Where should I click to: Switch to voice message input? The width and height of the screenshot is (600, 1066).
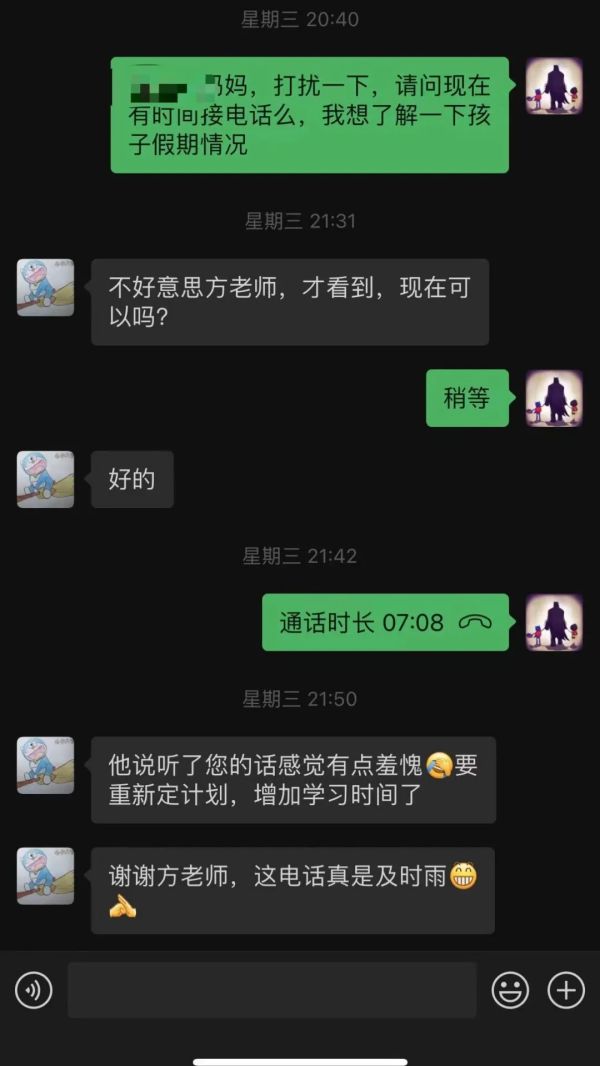(33, 990)
